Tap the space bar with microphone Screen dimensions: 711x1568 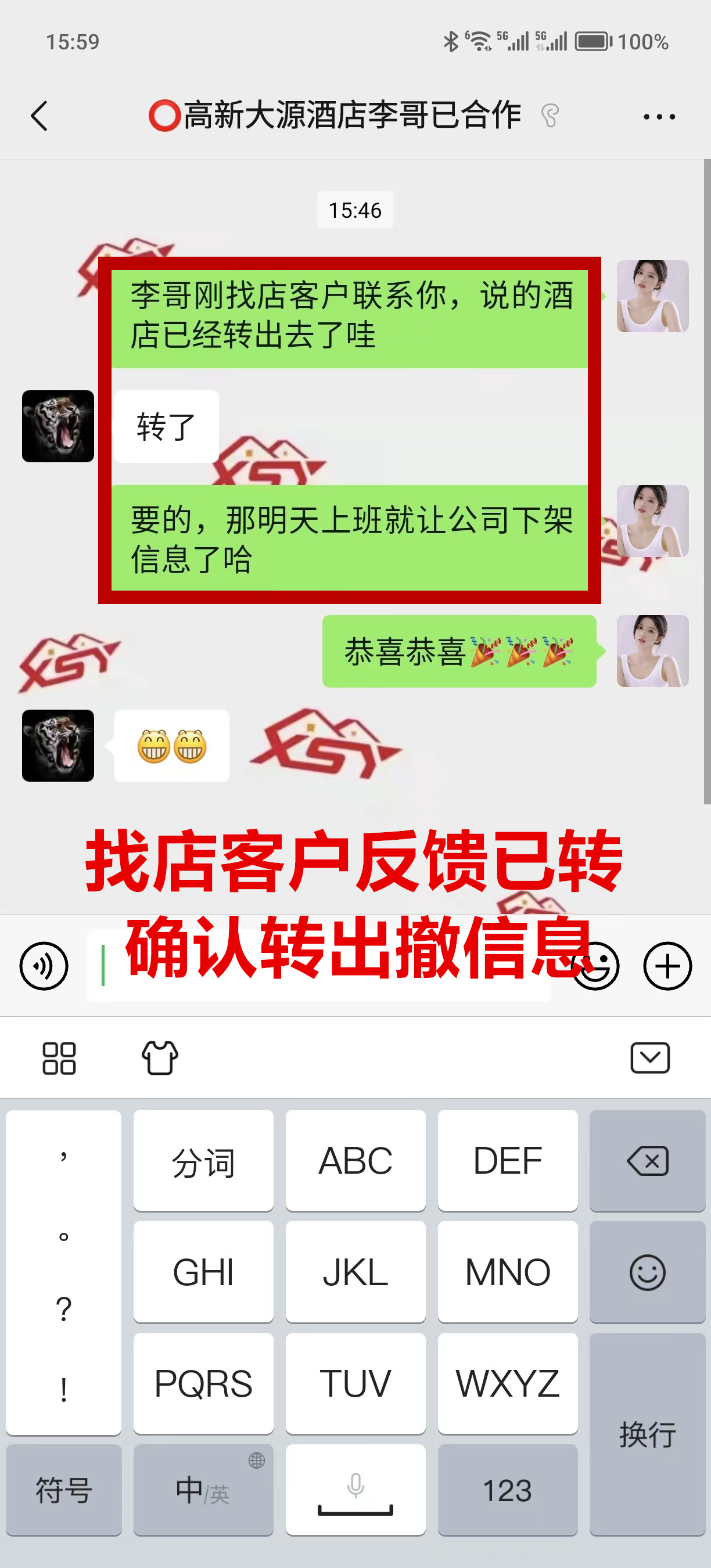[x=355, y=1490]
